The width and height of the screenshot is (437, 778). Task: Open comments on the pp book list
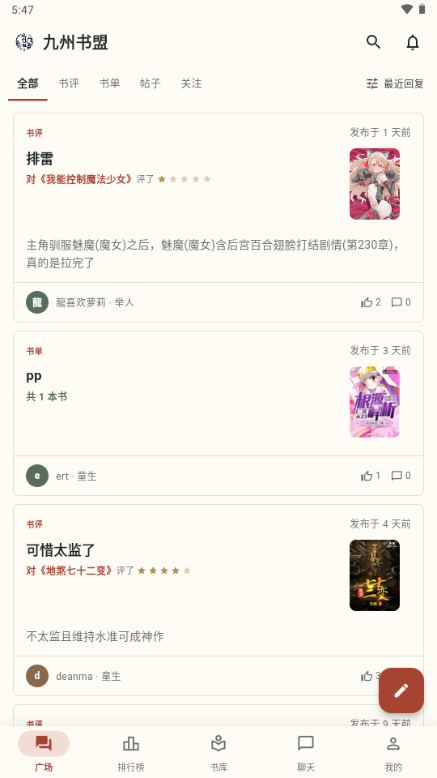tap(401, 476)
